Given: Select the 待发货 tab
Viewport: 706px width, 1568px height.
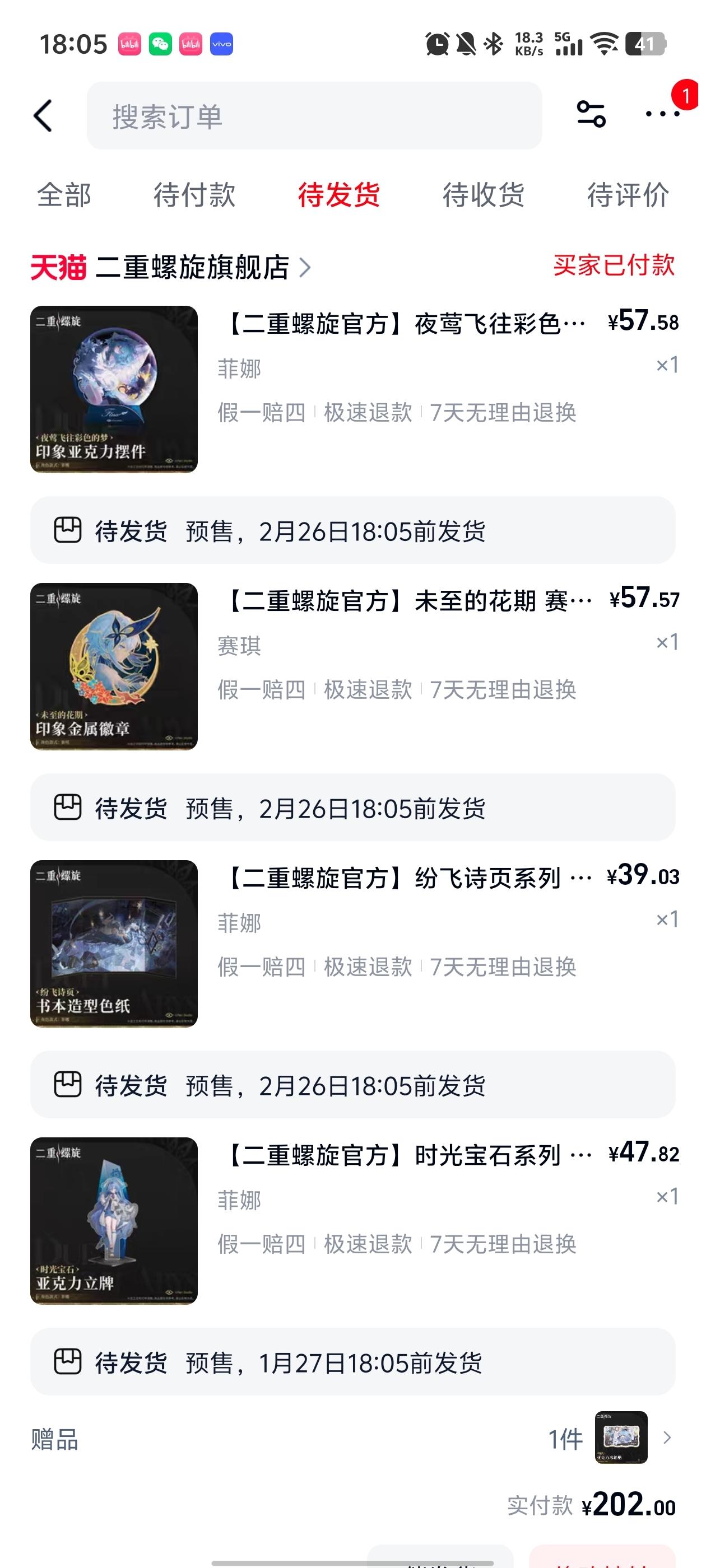Looking at the screenshot, I should tap(338, 195).
